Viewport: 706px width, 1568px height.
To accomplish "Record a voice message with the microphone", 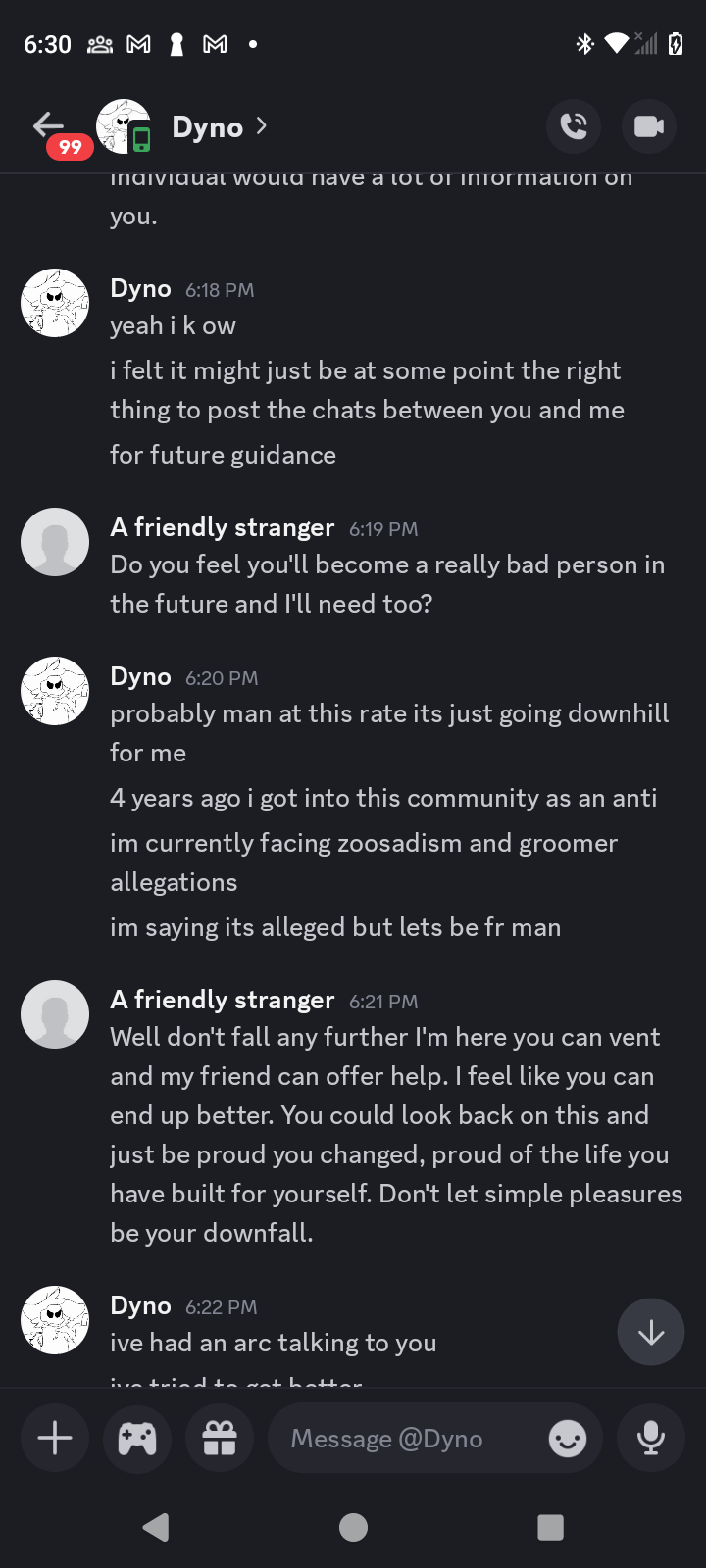I will coord(651,1438).
